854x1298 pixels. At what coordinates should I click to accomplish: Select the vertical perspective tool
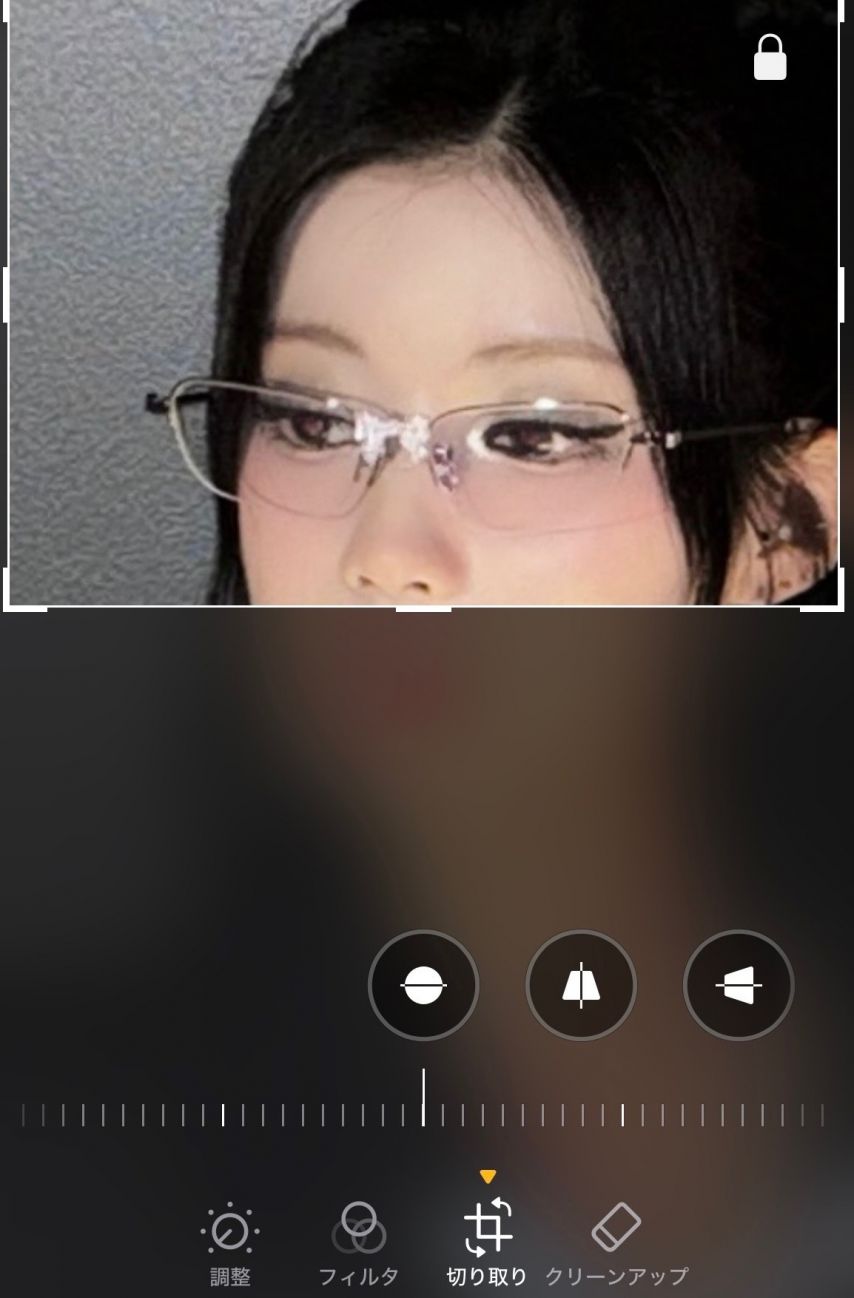point(581,985)
